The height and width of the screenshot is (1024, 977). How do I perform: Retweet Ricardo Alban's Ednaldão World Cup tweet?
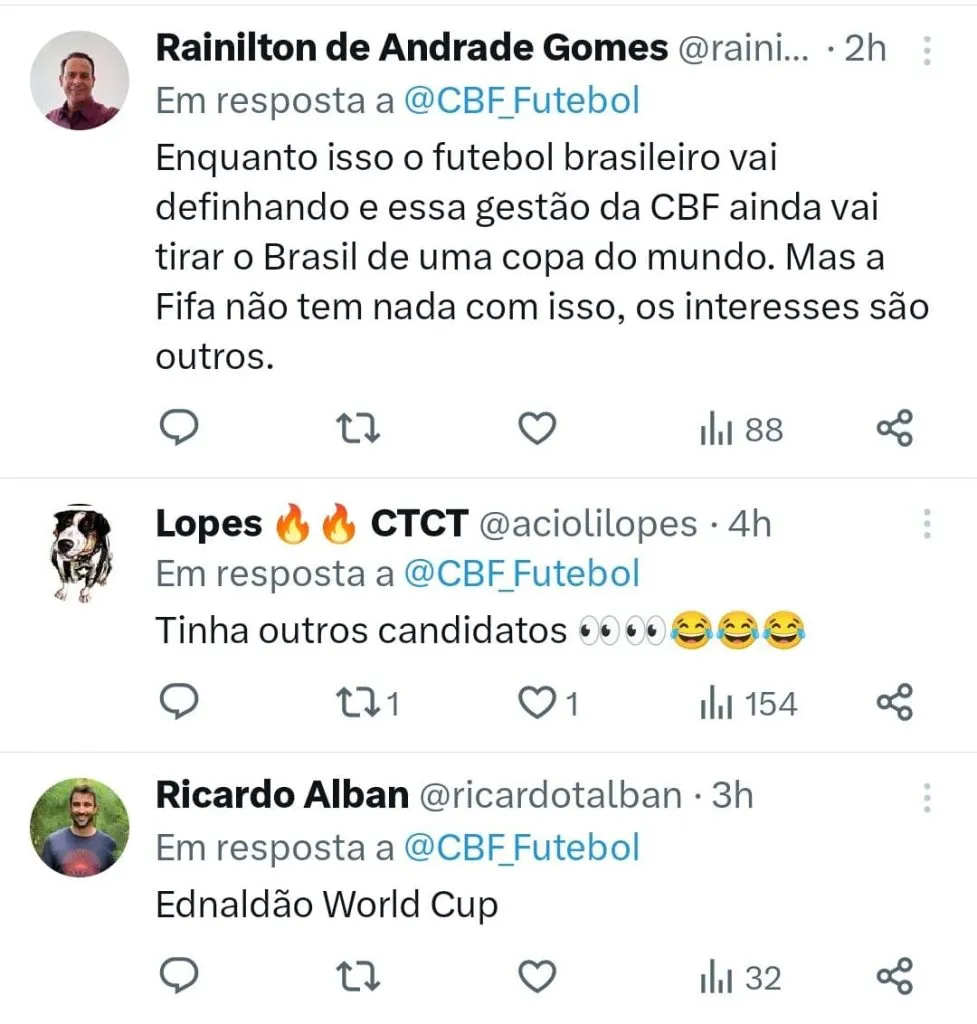tap(358, 977)
